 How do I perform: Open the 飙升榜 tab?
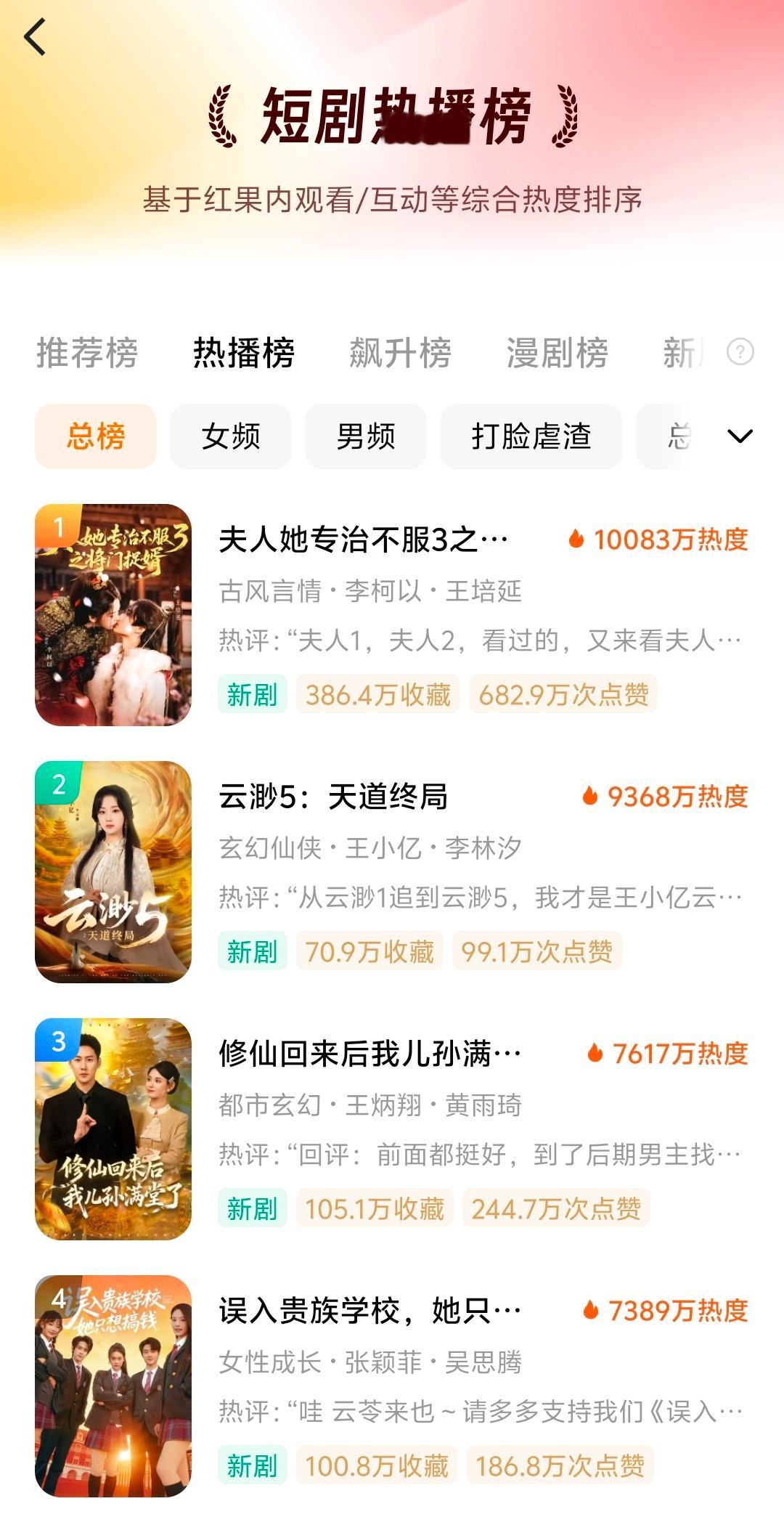pyautogui.click(x=399, y=354)
